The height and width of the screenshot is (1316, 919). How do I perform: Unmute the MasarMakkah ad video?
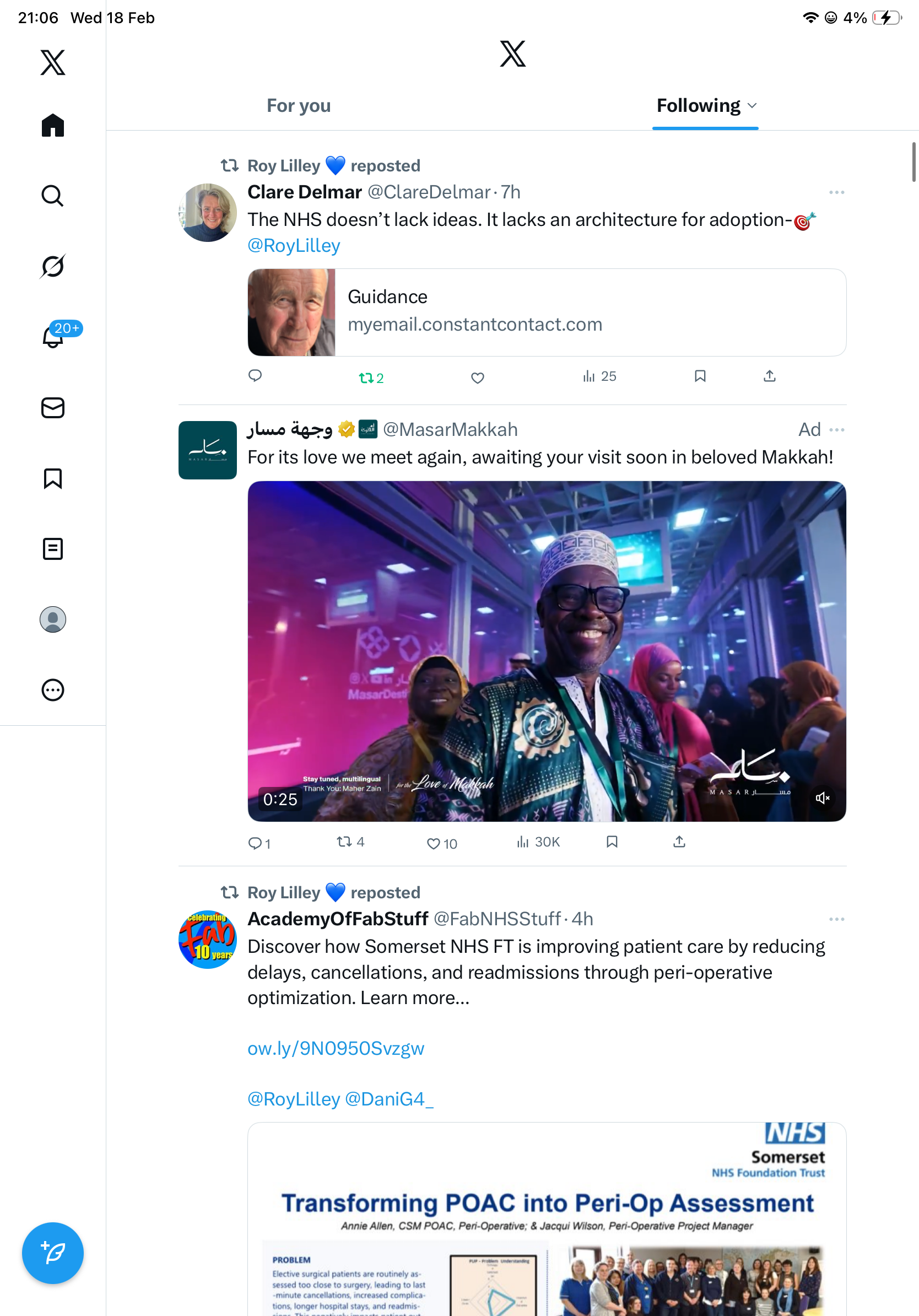click(822, 798)
